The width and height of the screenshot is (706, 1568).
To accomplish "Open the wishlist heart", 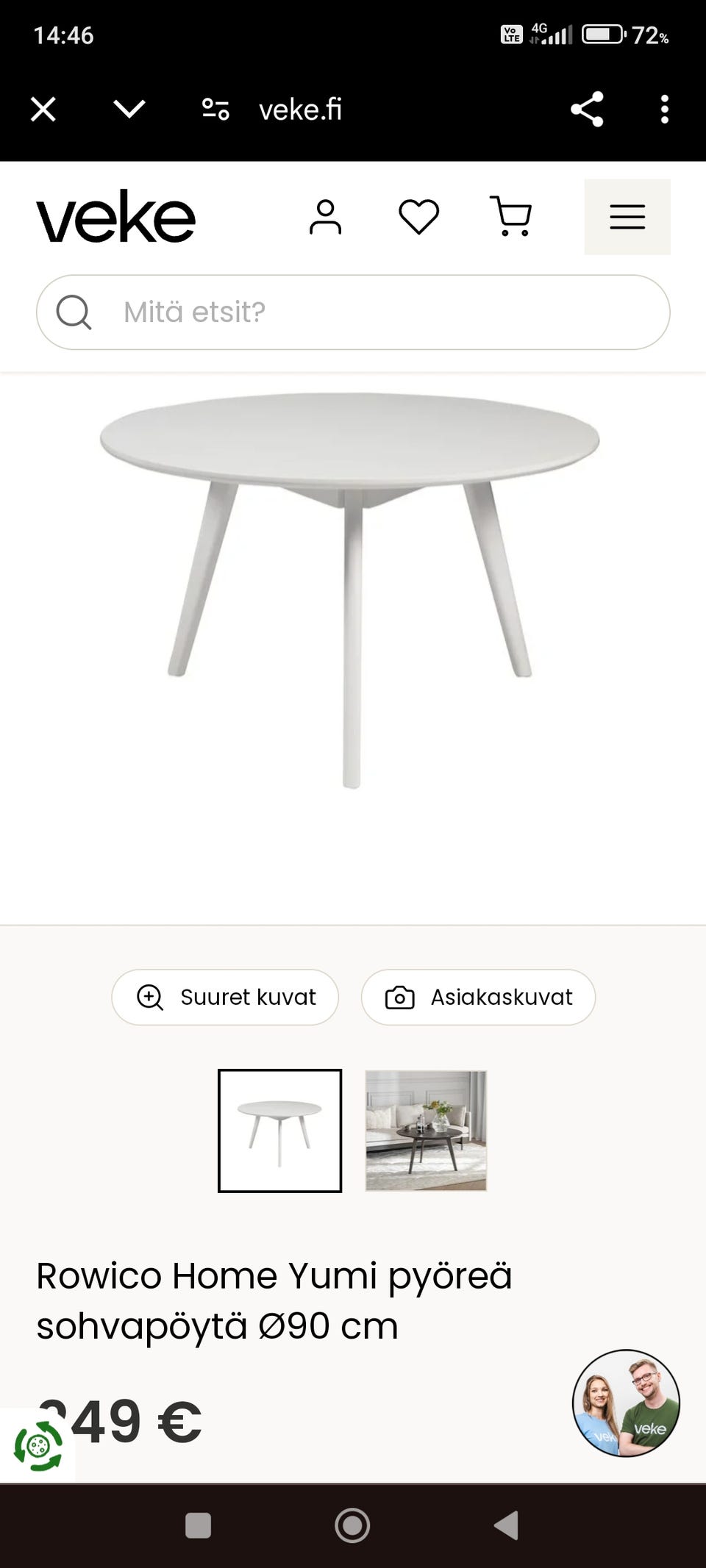I will [418, 217].
